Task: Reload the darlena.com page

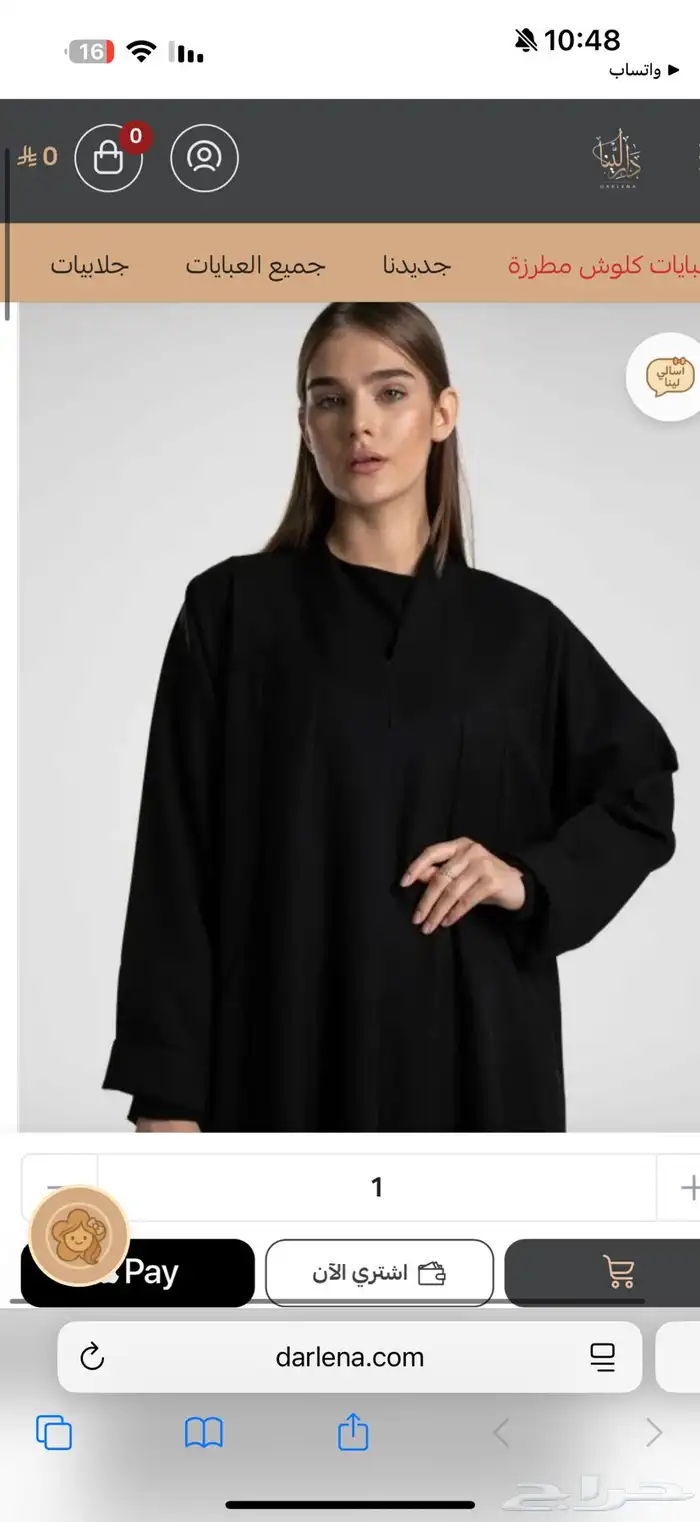Action: click(x=92, y=1357)
